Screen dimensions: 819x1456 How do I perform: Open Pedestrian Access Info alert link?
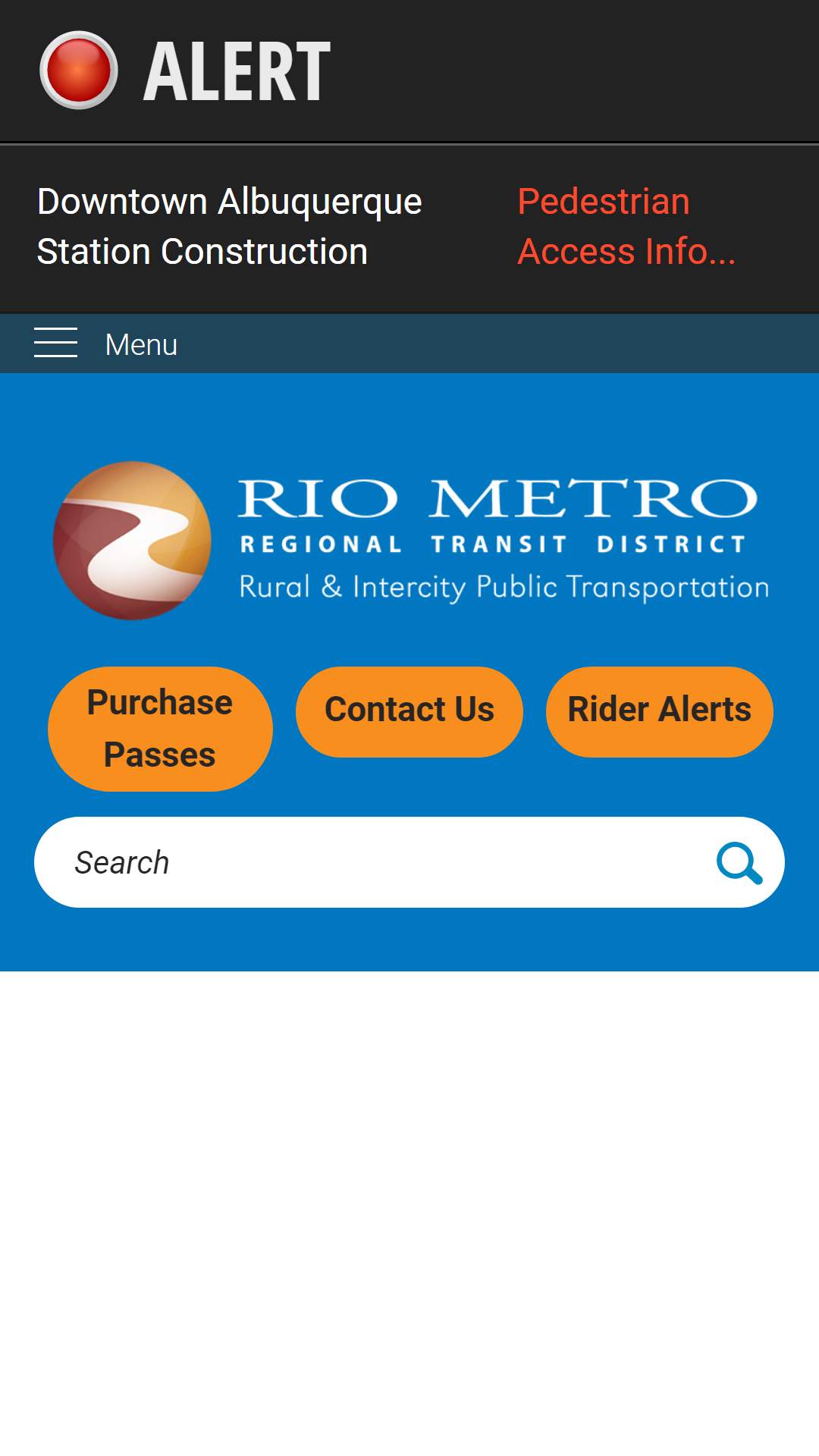tap(626, 227)
